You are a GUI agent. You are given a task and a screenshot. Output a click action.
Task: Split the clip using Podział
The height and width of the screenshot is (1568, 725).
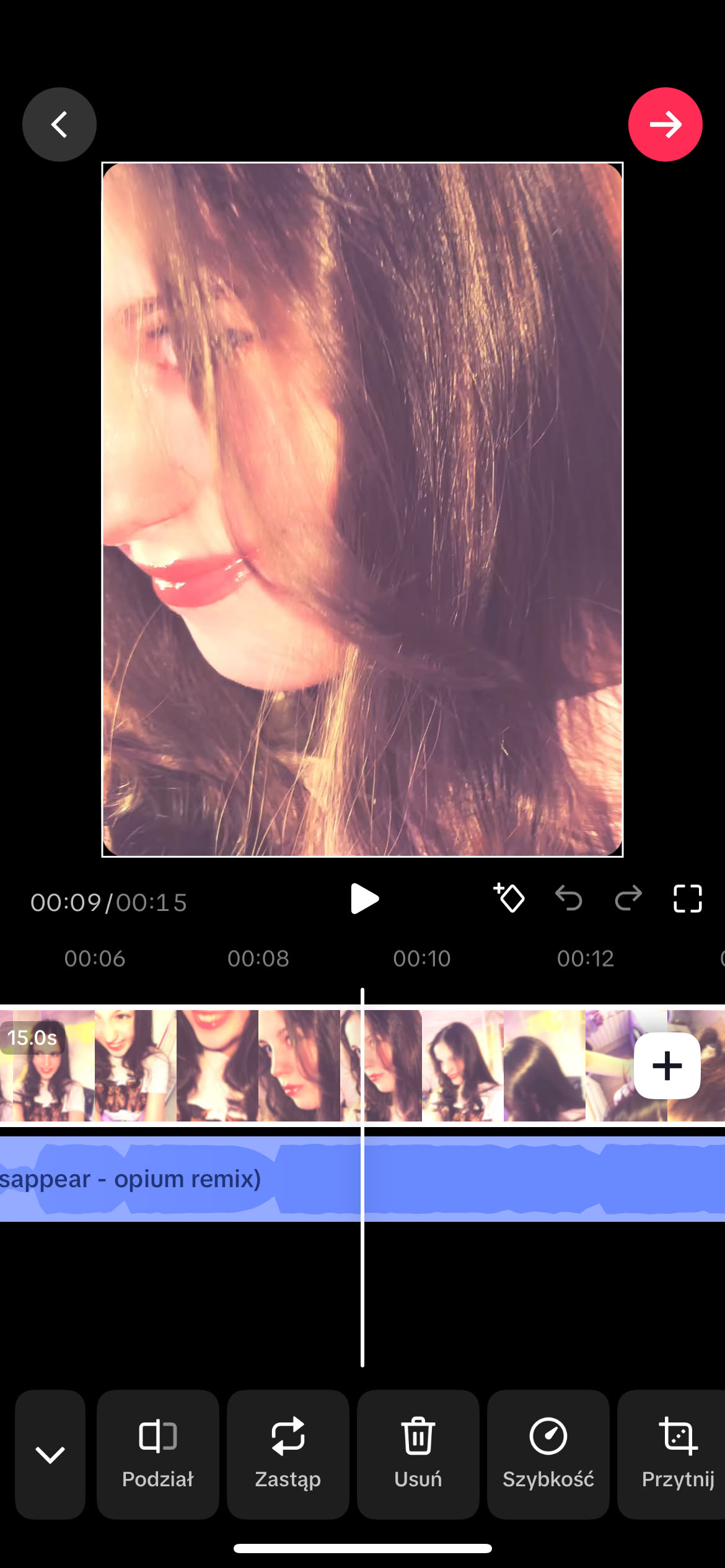pyautogui.click(x=158, y=1454)
